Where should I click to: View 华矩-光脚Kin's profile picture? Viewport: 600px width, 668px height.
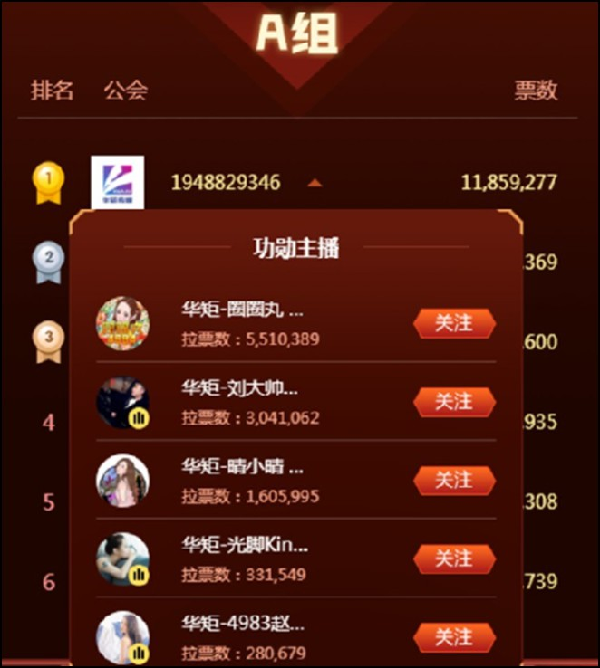tap(123, 559)
